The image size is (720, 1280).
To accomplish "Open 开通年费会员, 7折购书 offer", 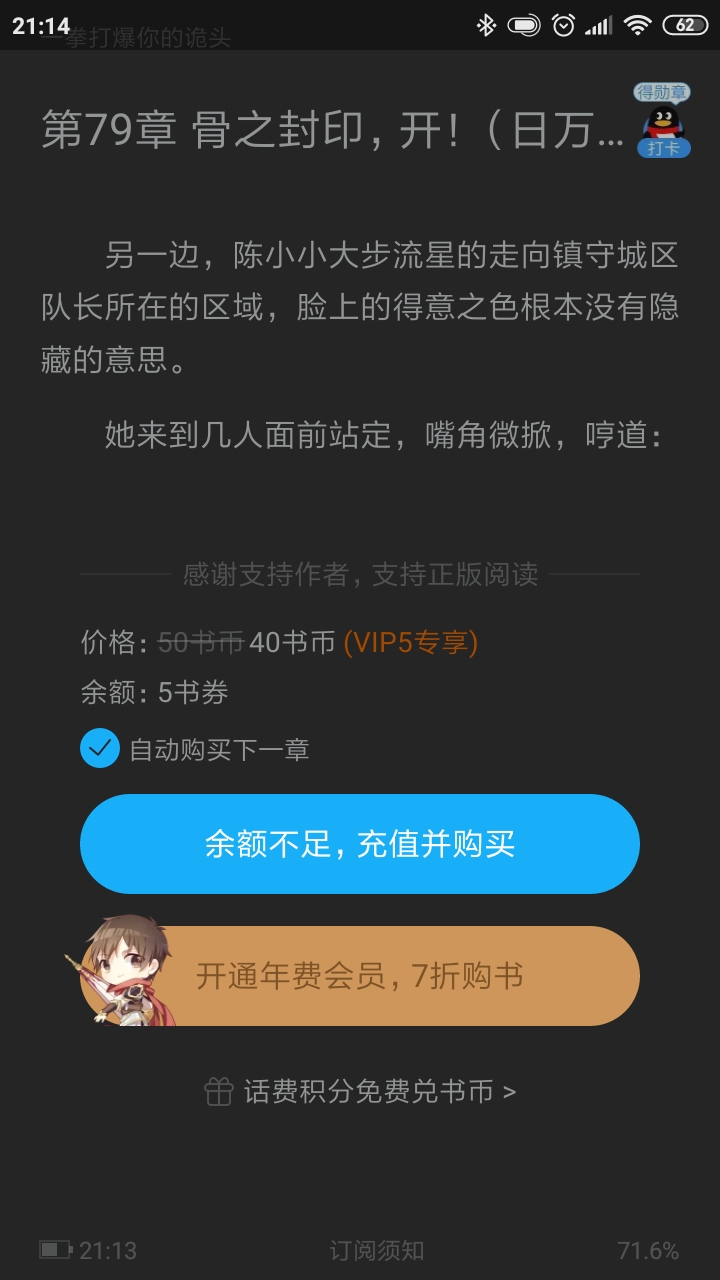I will (360, 976).
